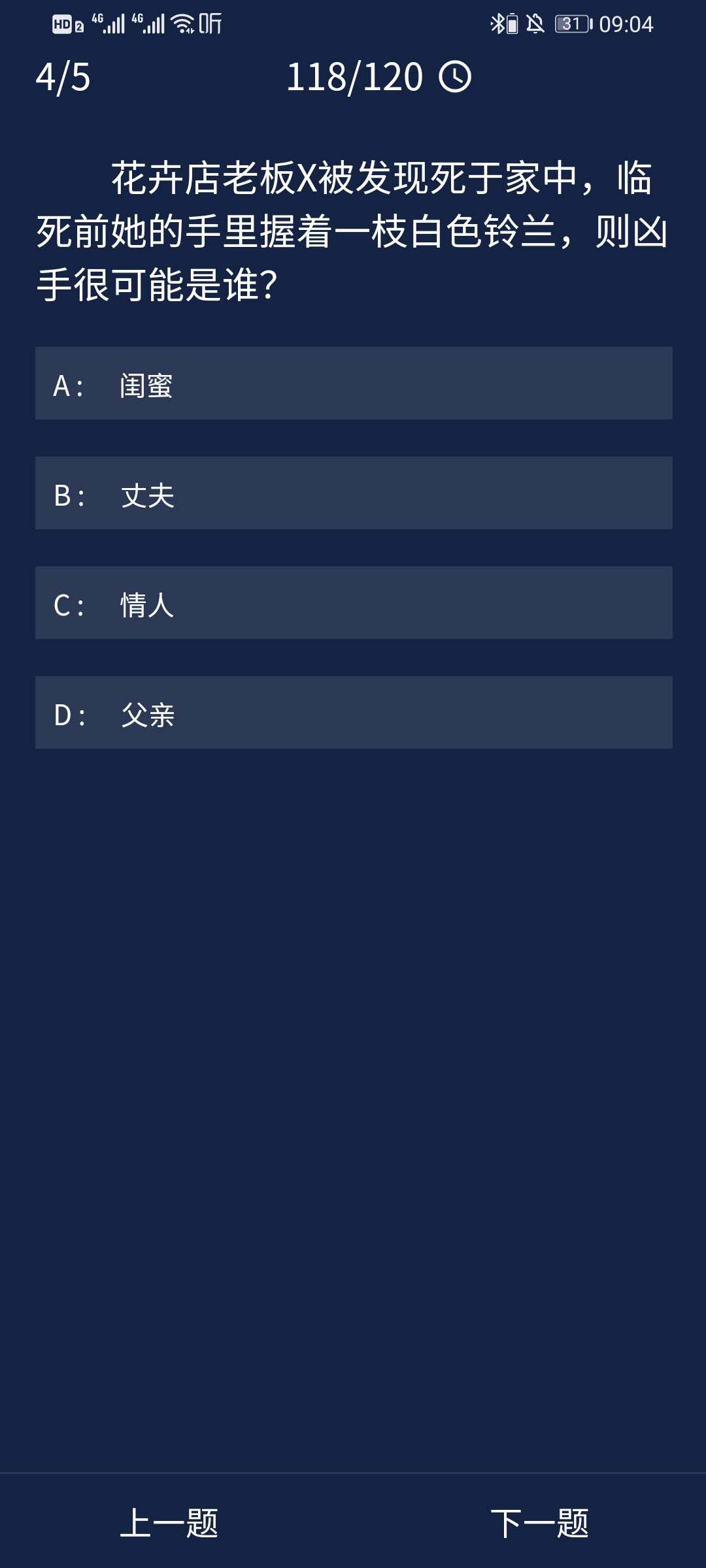Advance with 下一题
Viewport: 706px width, 1568px height.
(539, 1523)
